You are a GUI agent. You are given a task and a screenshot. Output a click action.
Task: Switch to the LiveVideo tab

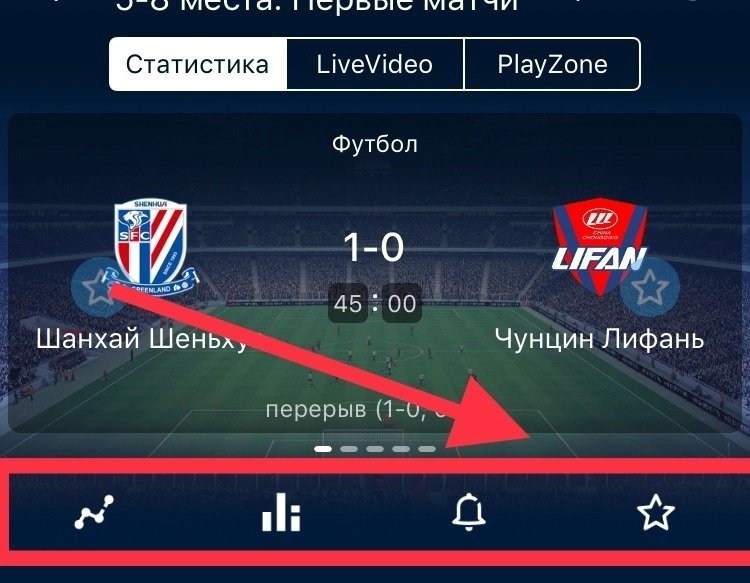tap(374, 65)
